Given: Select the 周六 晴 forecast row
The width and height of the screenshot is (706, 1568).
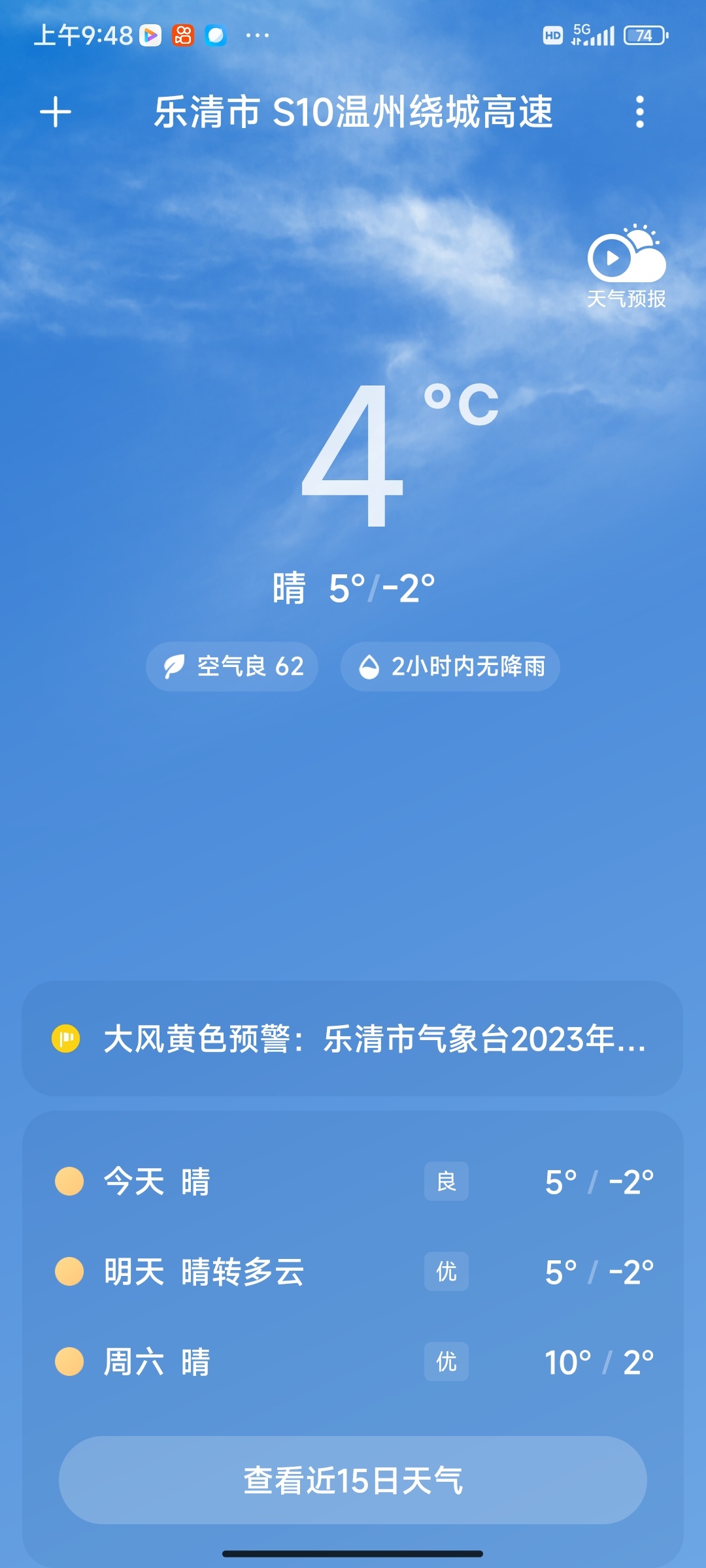Looking at the screenshot, I should click(x=353, y=1362).
